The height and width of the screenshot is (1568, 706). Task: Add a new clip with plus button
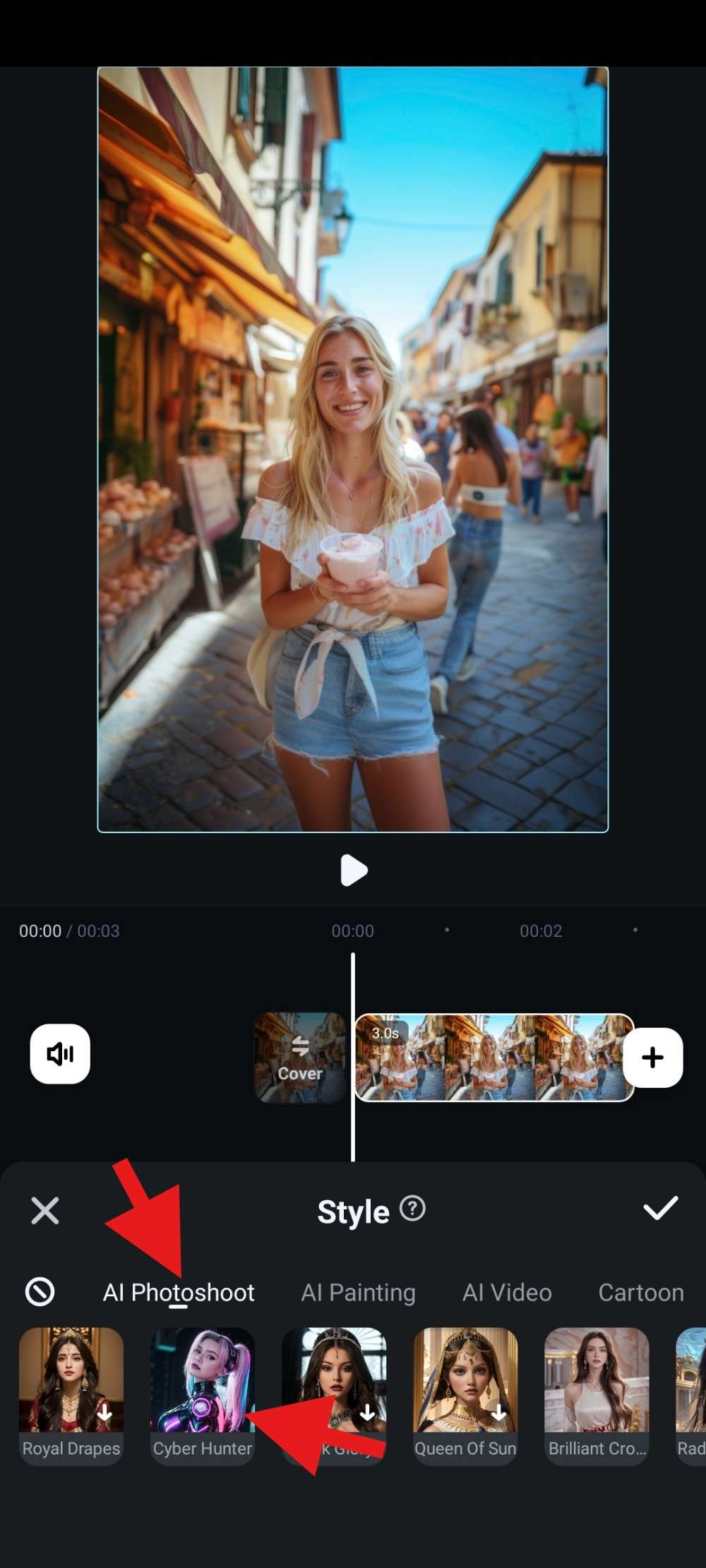652,1057
